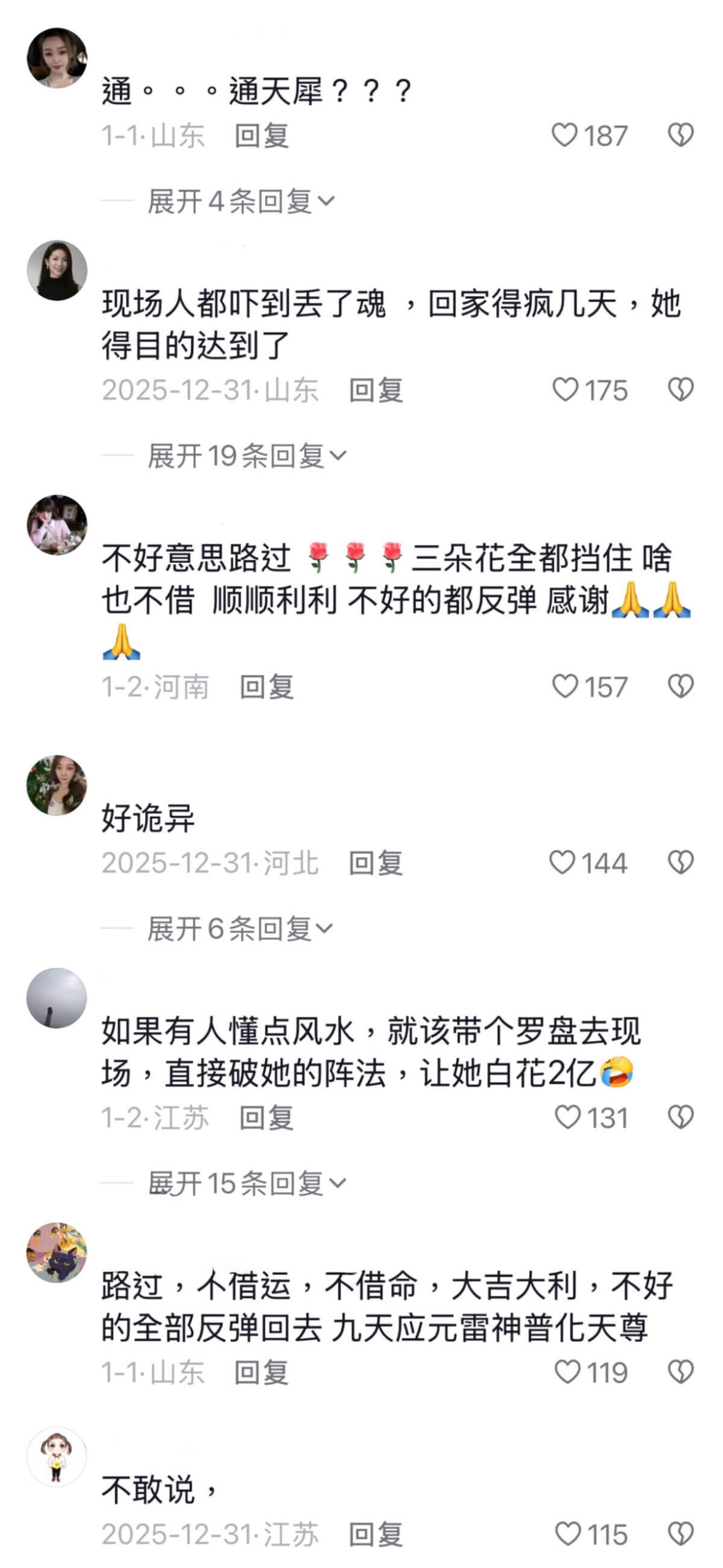This screenshot has height=1568, width=723.
Task: Expand 展开19条回复
Action: pyautogui.click(x=247, y=456)
